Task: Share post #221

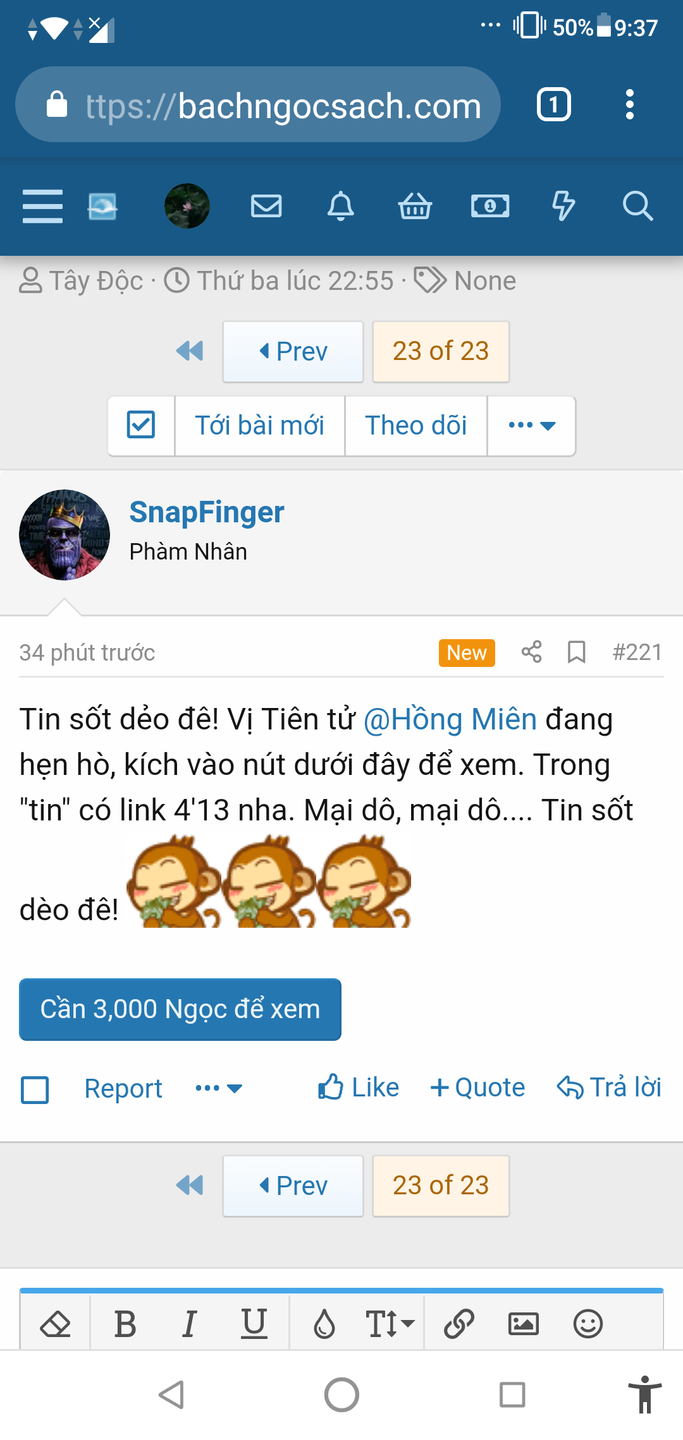Action: 531,653
